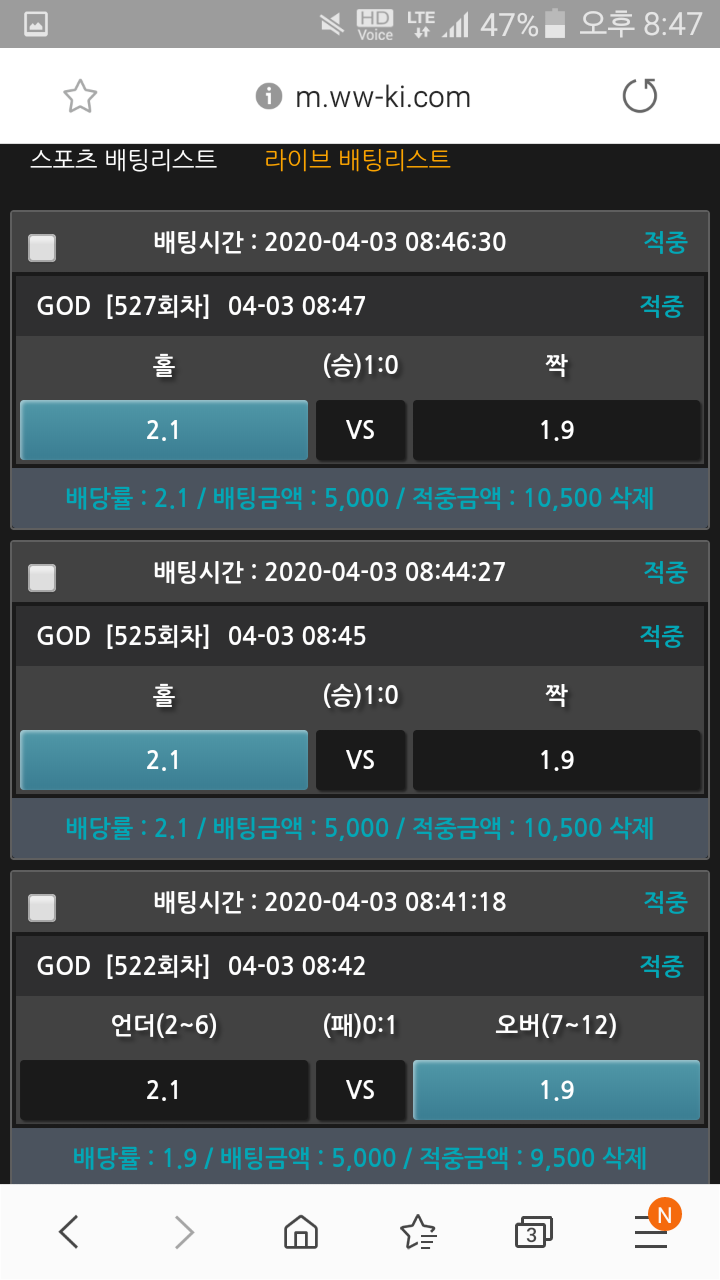Screen dimensions: 720x1280
Task: Bookmark this page with the star icon
Action: click(80, 97)
